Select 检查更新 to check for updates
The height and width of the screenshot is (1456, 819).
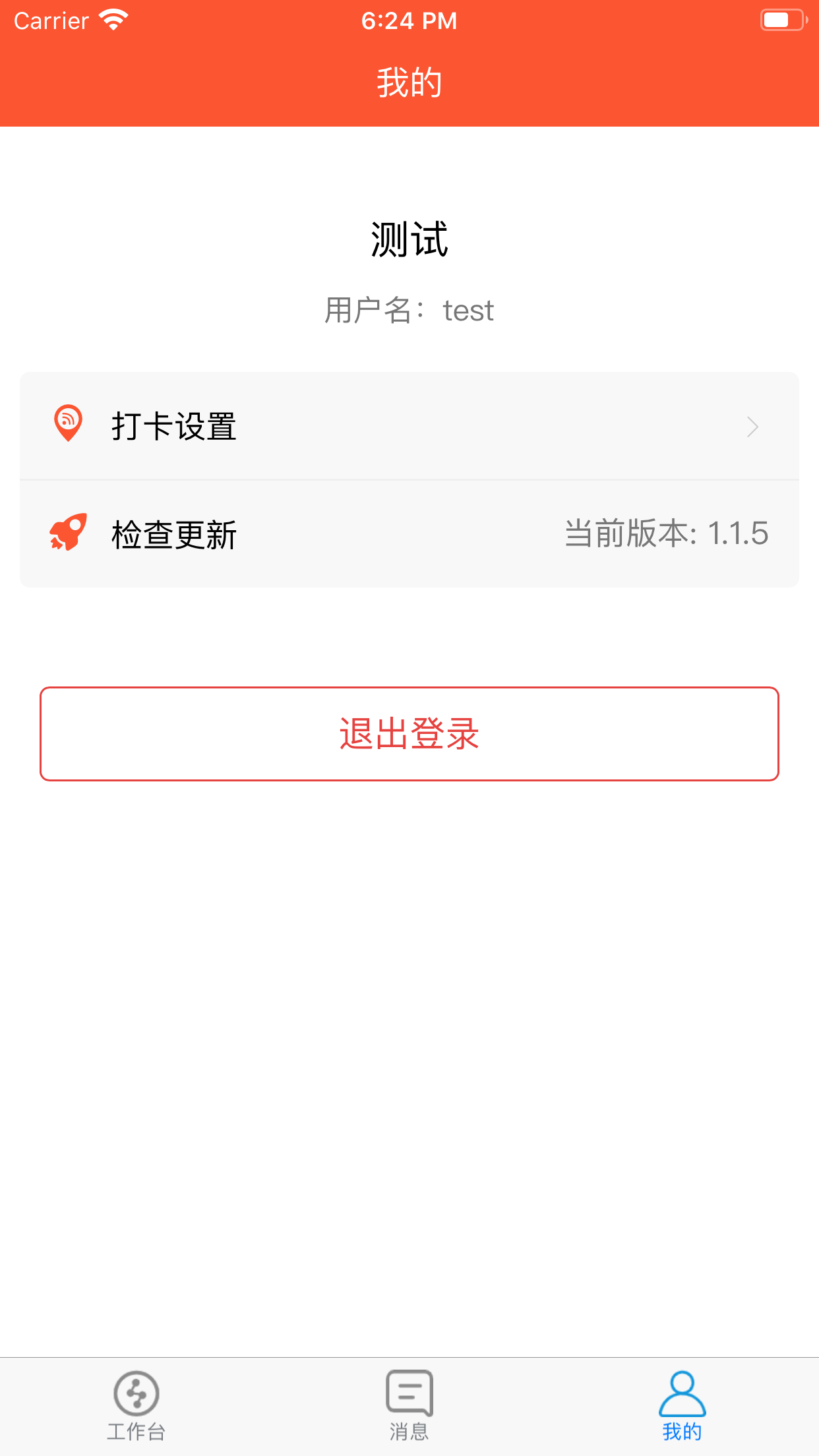409,534
